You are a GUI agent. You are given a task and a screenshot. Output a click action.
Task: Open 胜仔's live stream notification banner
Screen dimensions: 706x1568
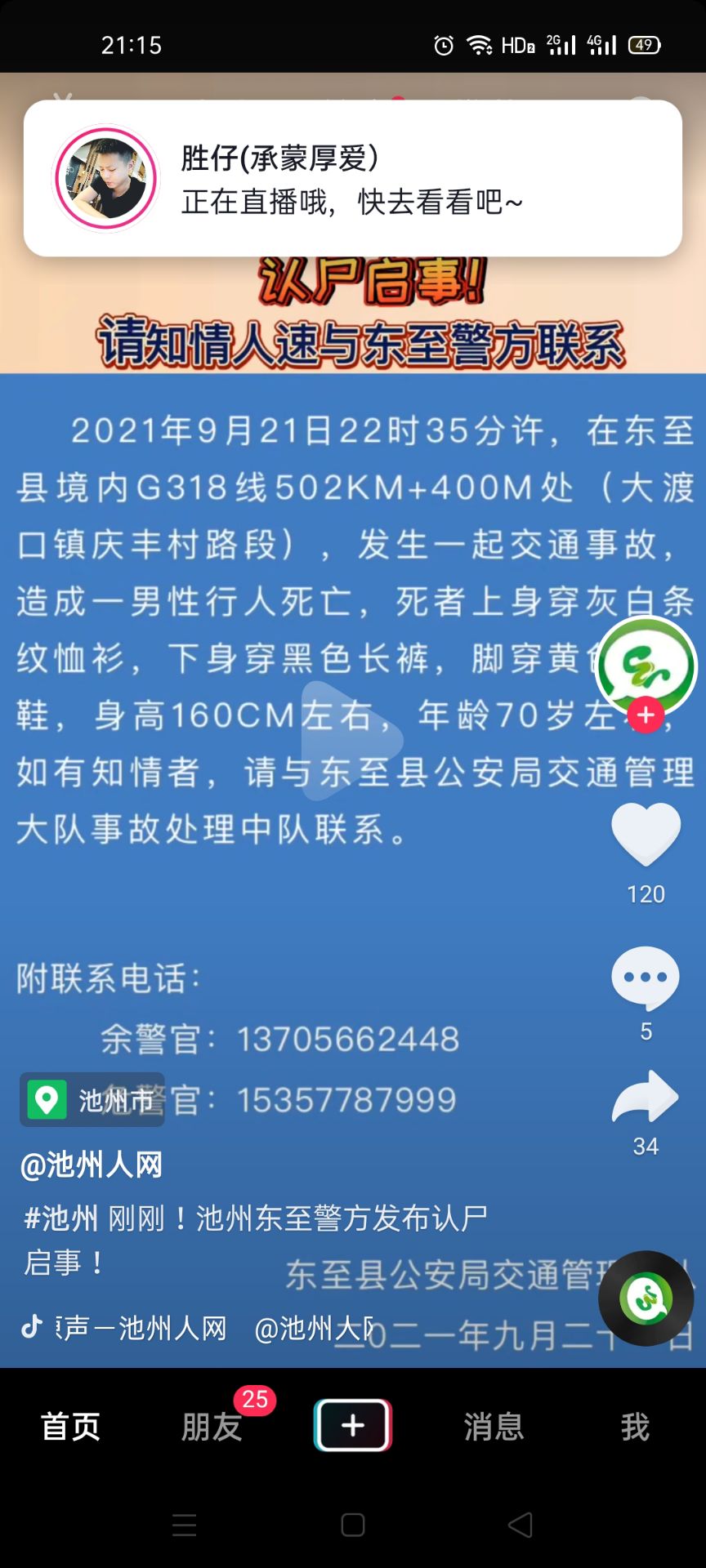click(353, 178)
